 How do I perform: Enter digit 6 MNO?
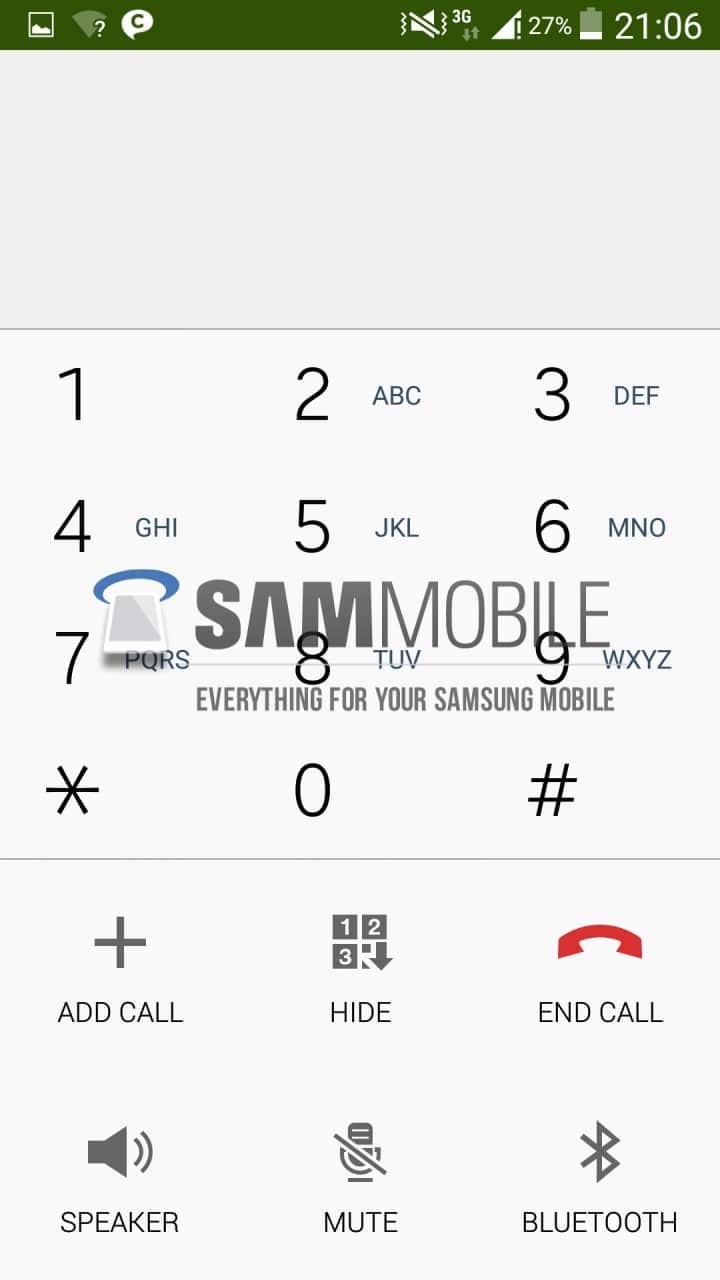(553, 527)
